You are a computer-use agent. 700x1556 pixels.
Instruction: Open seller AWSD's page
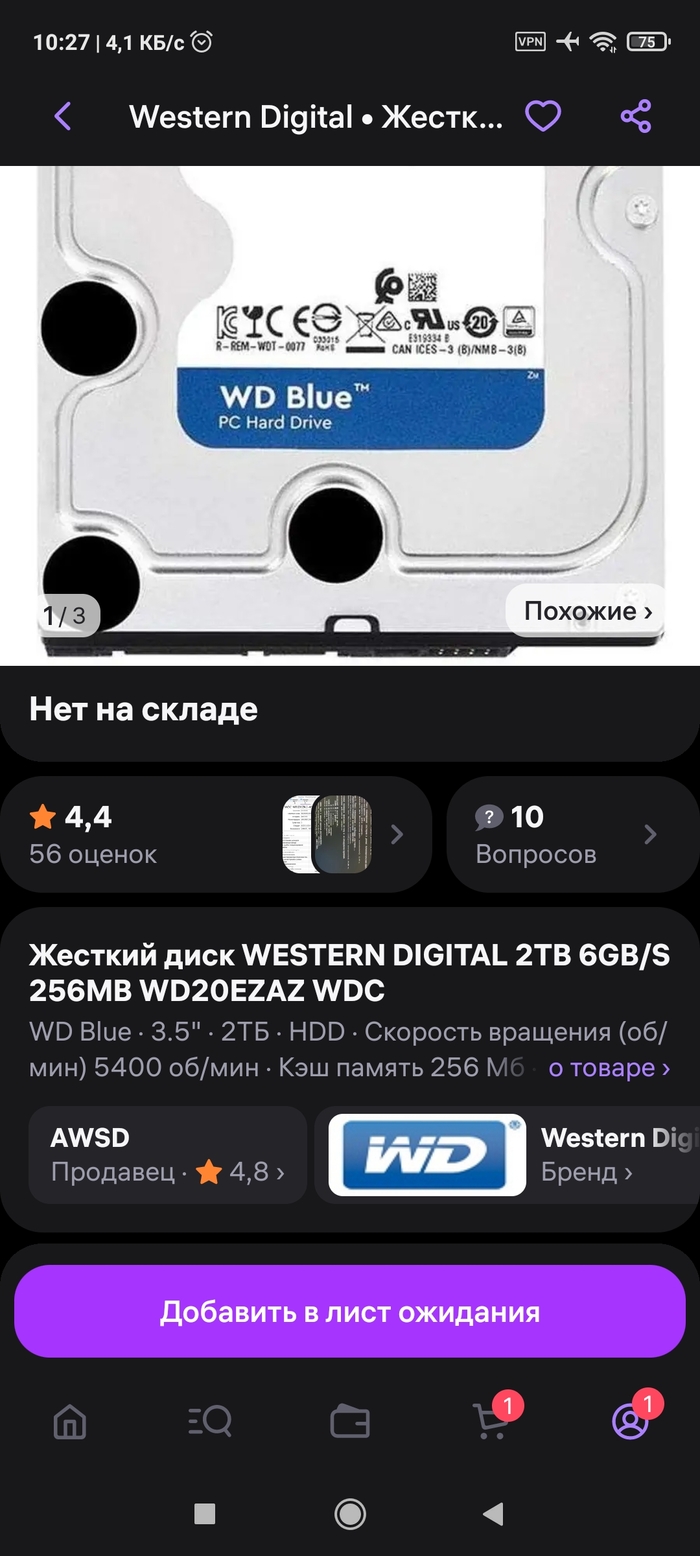[167, 1154]
